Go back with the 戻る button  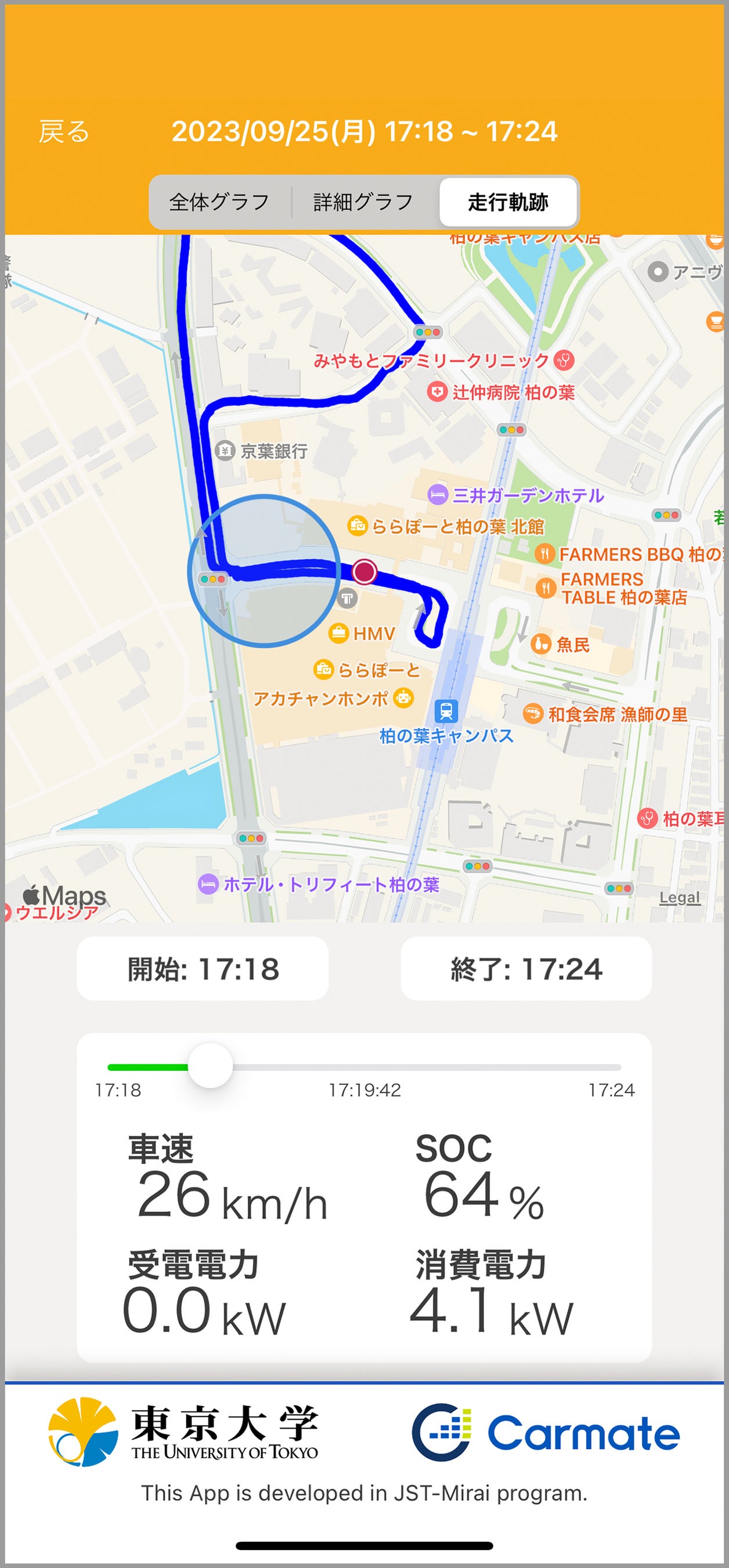click(64, 131)
